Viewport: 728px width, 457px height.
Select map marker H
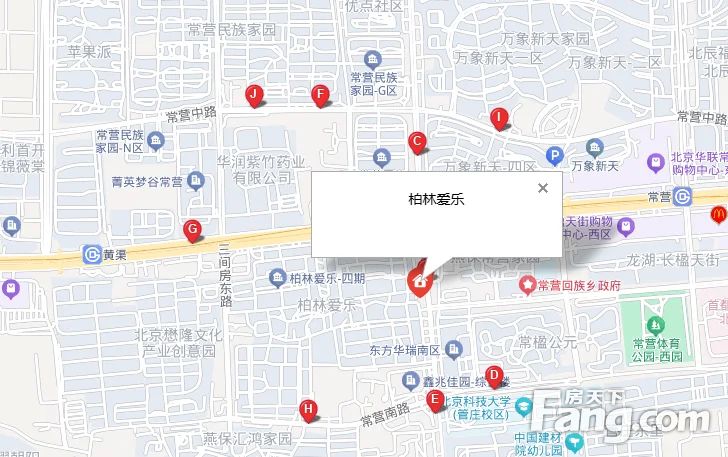[x=309, y=408]
